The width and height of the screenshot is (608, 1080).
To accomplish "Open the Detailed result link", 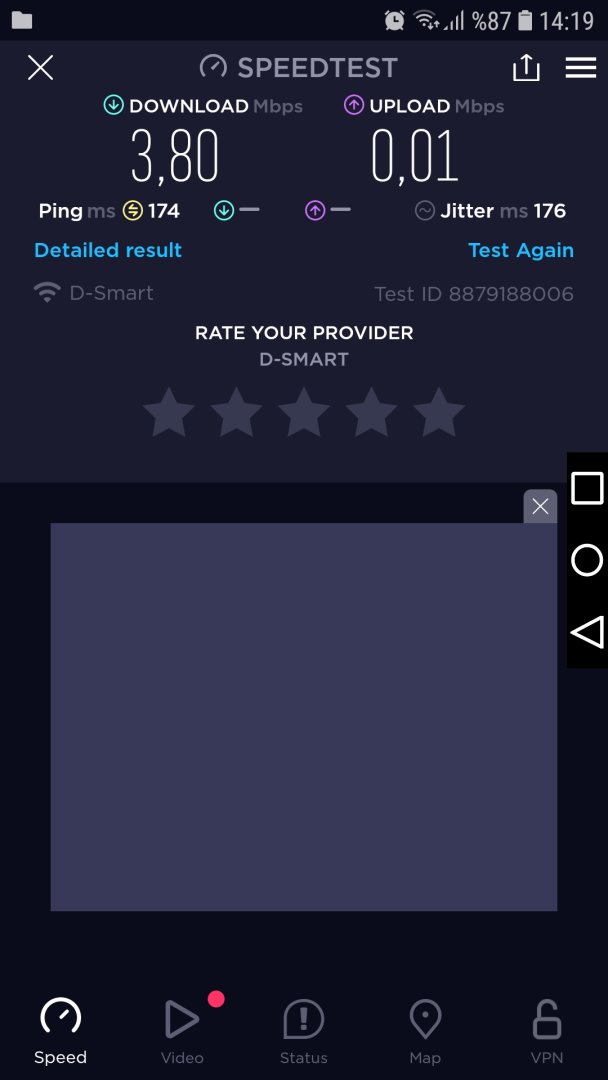I will pos(108,250).
